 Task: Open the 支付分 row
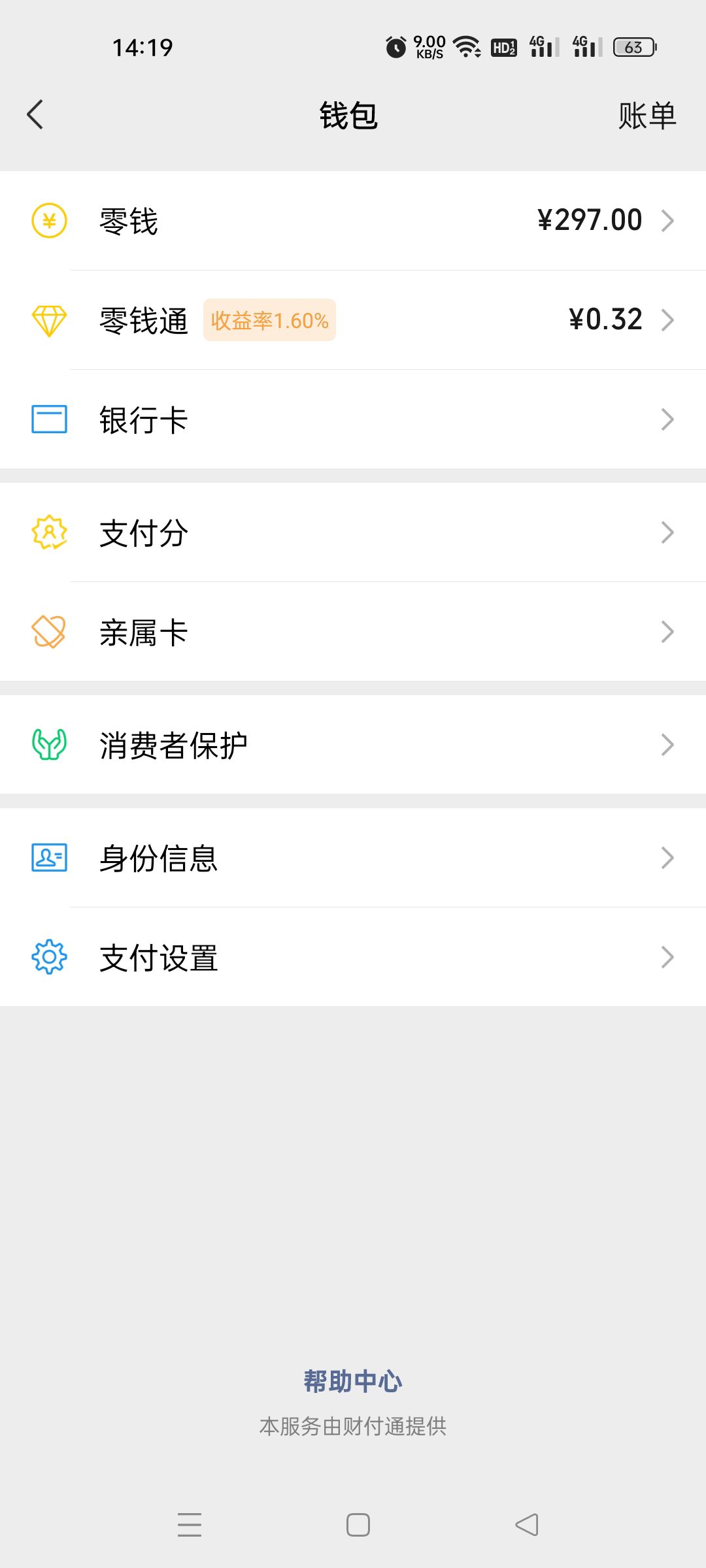(353, 532)
